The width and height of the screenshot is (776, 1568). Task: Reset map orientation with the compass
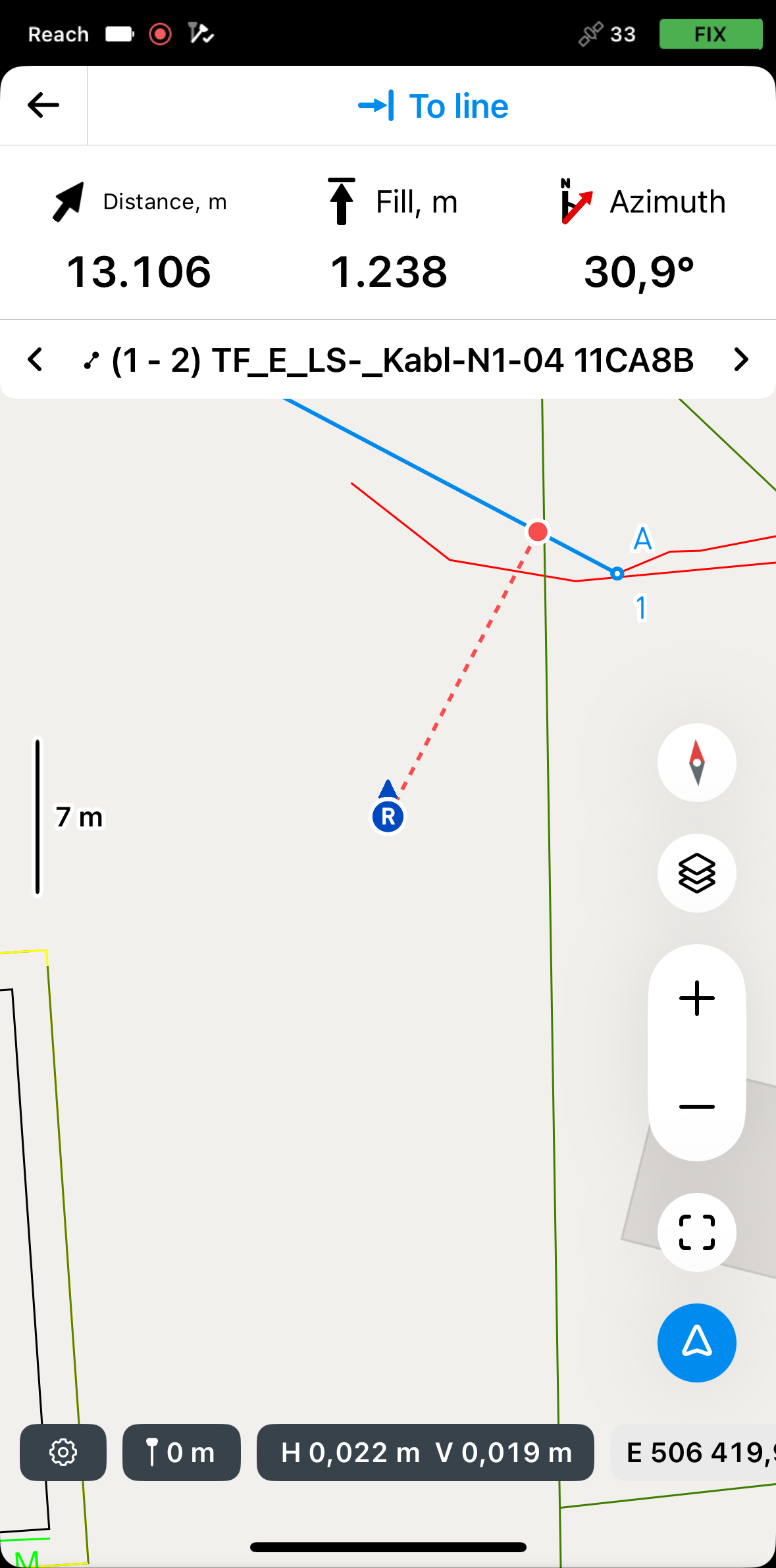696,763
